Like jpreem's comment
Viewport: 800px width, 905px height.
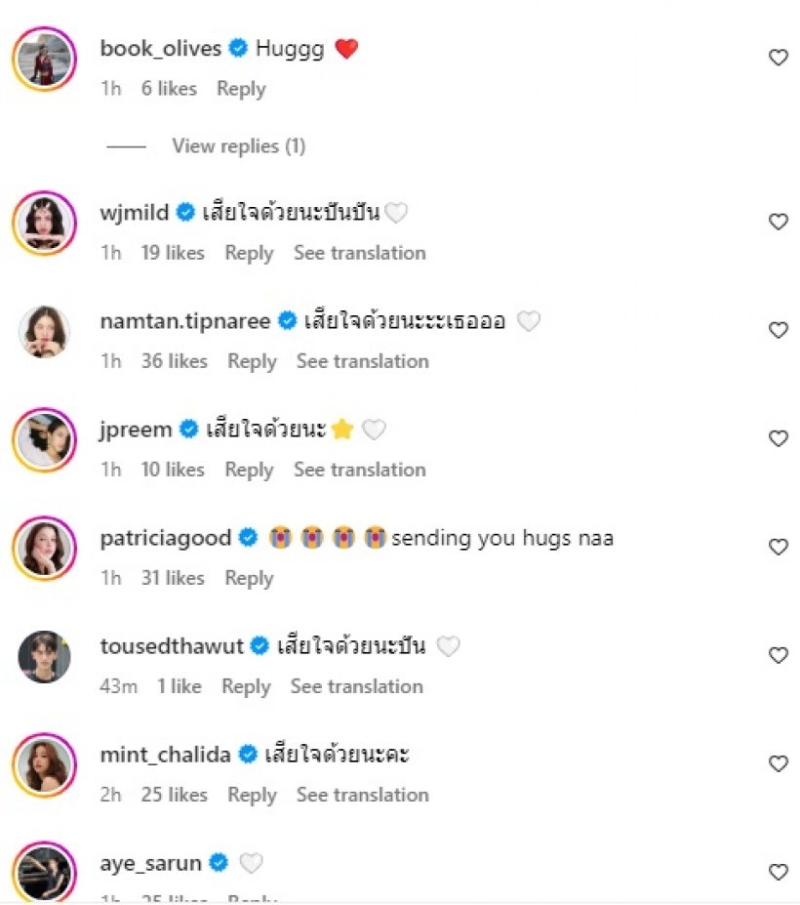pyautogui.click(x=778, y=438)
